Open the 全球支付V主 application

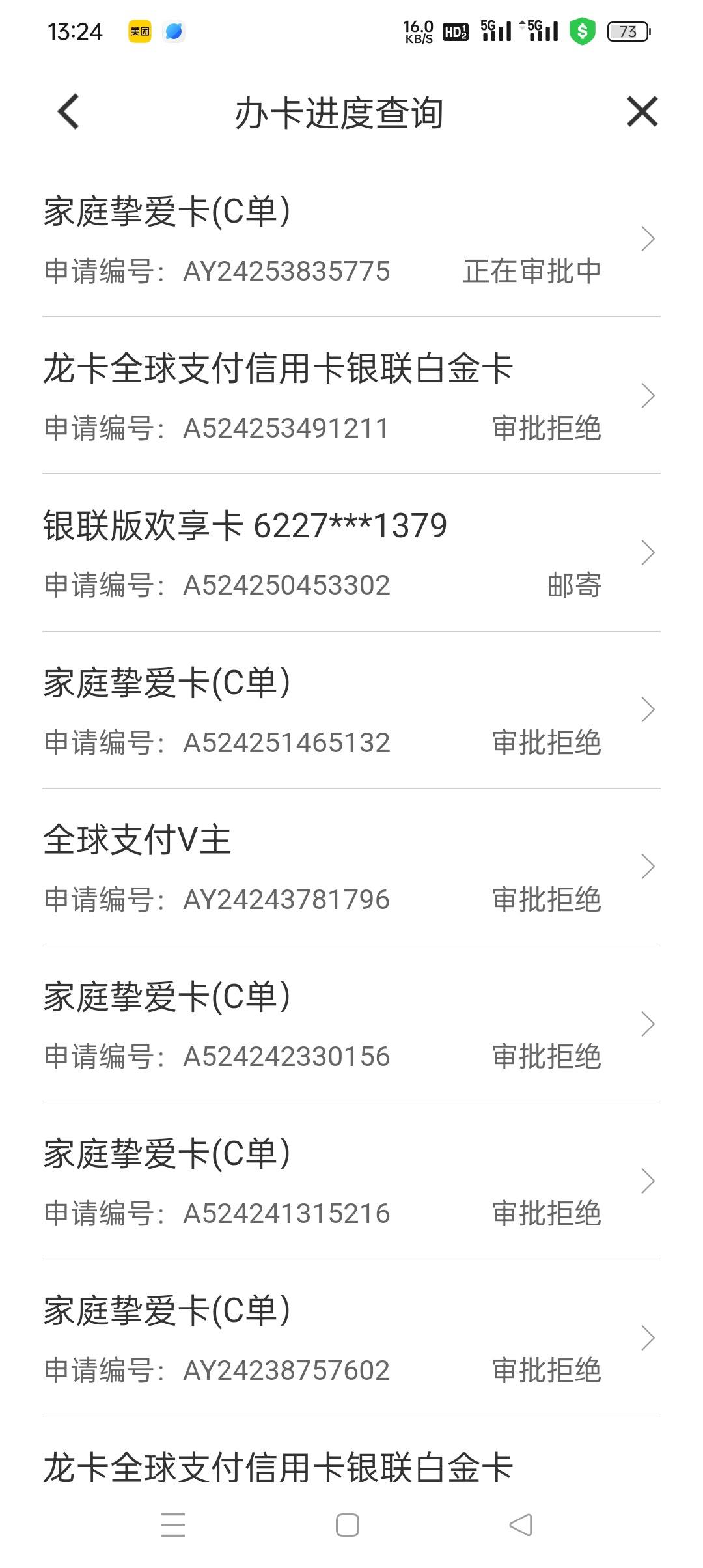pyautogui.click(x=351, y=867)
